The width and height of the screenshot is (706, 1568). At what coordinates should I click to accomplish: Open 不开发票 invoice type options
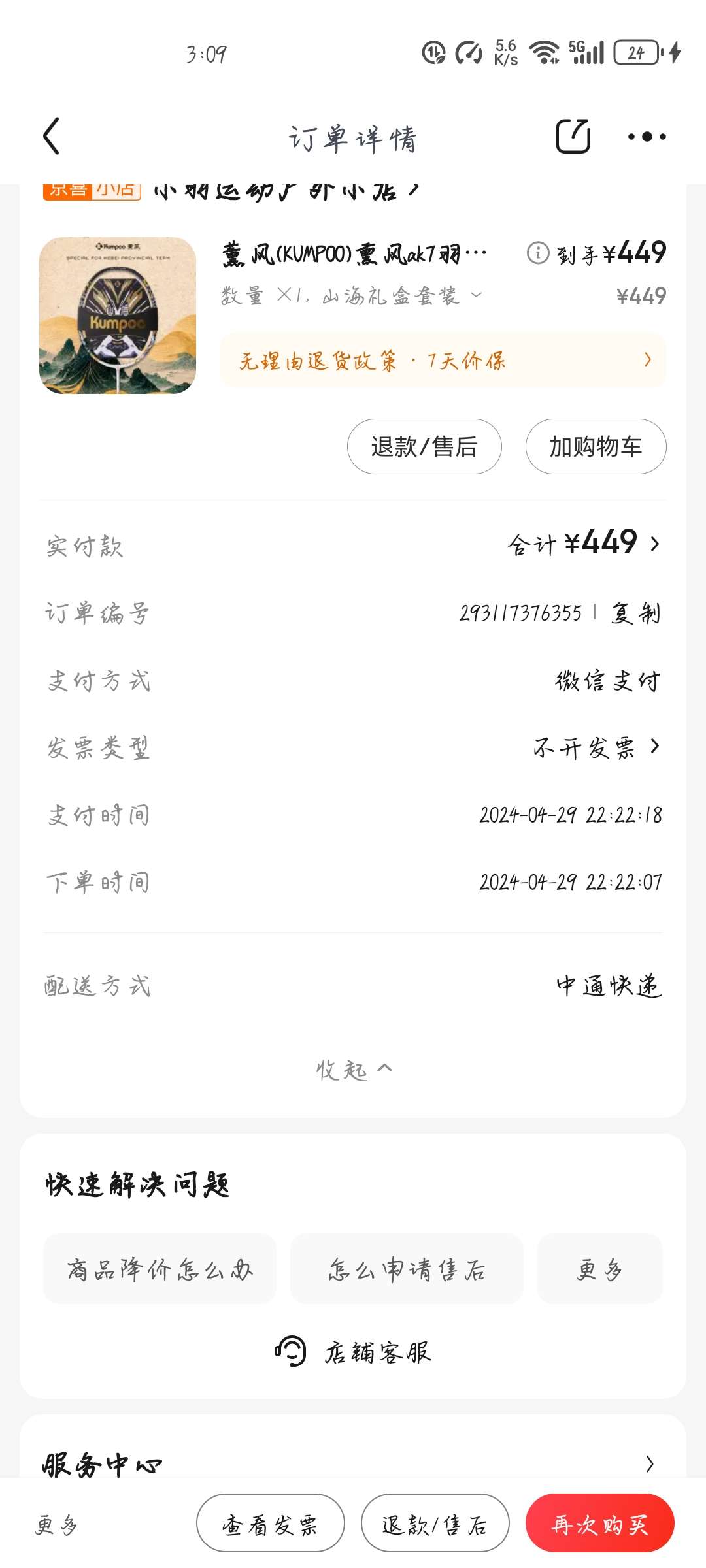pyautogui.click(x=596, y=747)
